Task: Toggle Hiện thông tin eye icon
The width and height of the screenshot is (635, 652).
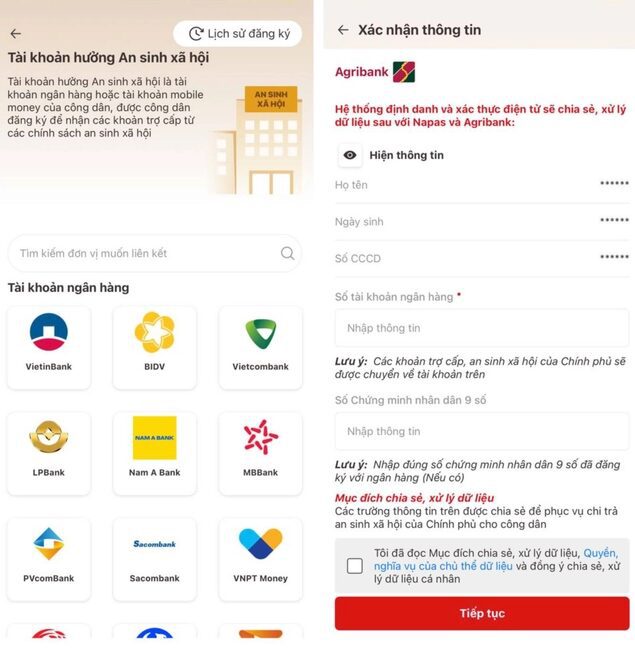Action: point(350,155)
